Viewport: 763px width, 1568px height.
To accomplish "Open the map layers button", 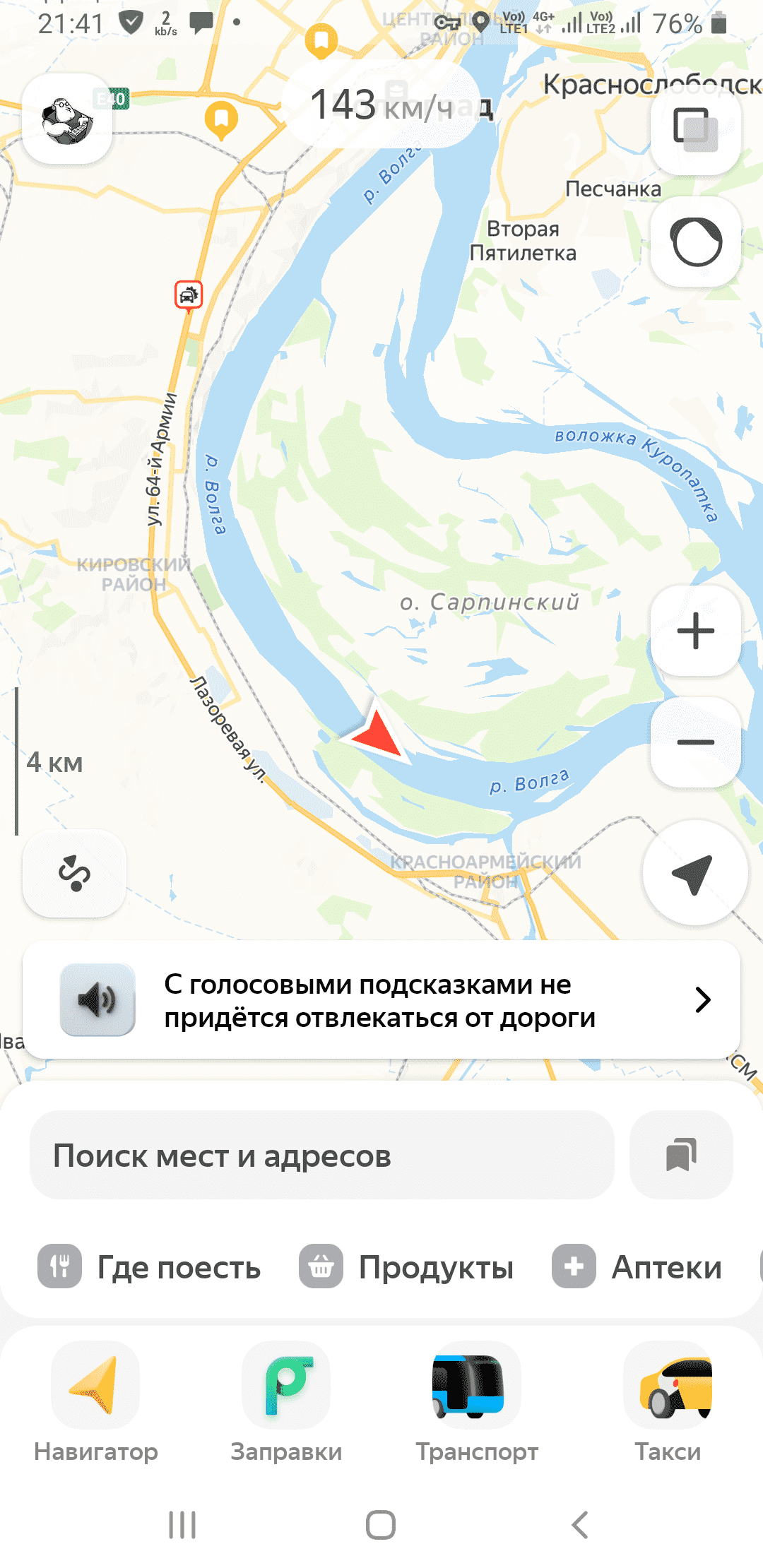I will (695, 129).
